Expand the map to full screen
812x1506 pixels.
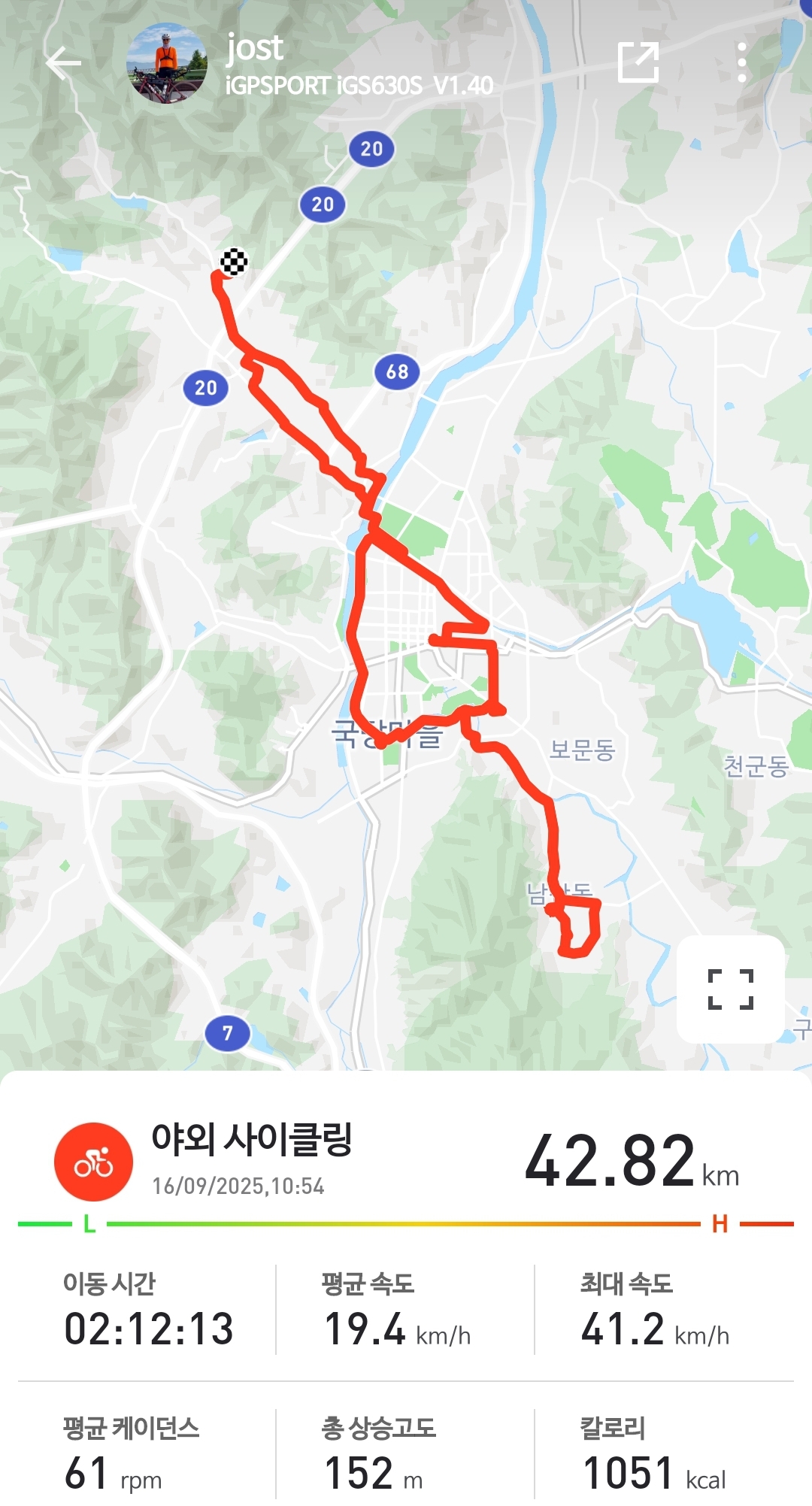coord(730,989)
